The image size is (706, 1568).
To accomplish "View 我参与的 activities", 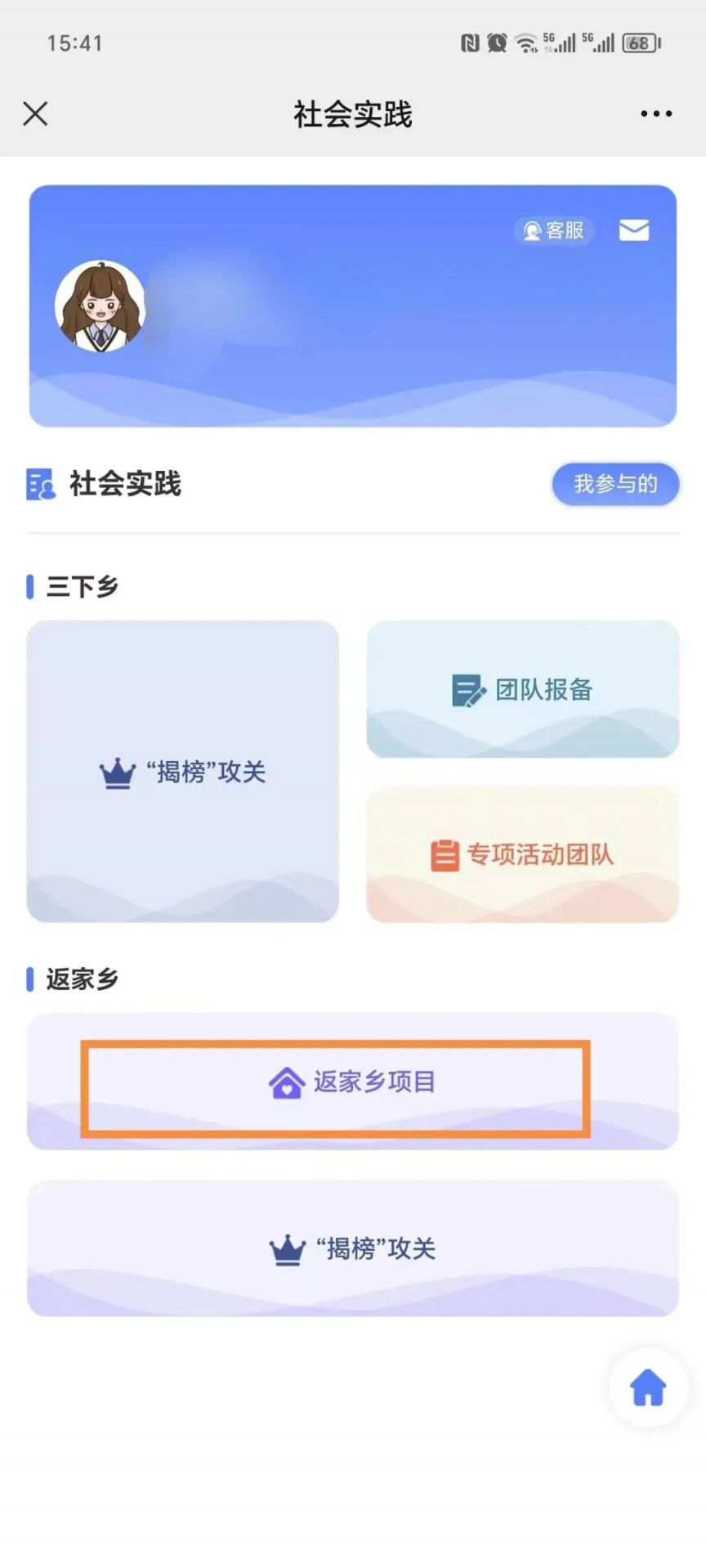I will 615,484.
